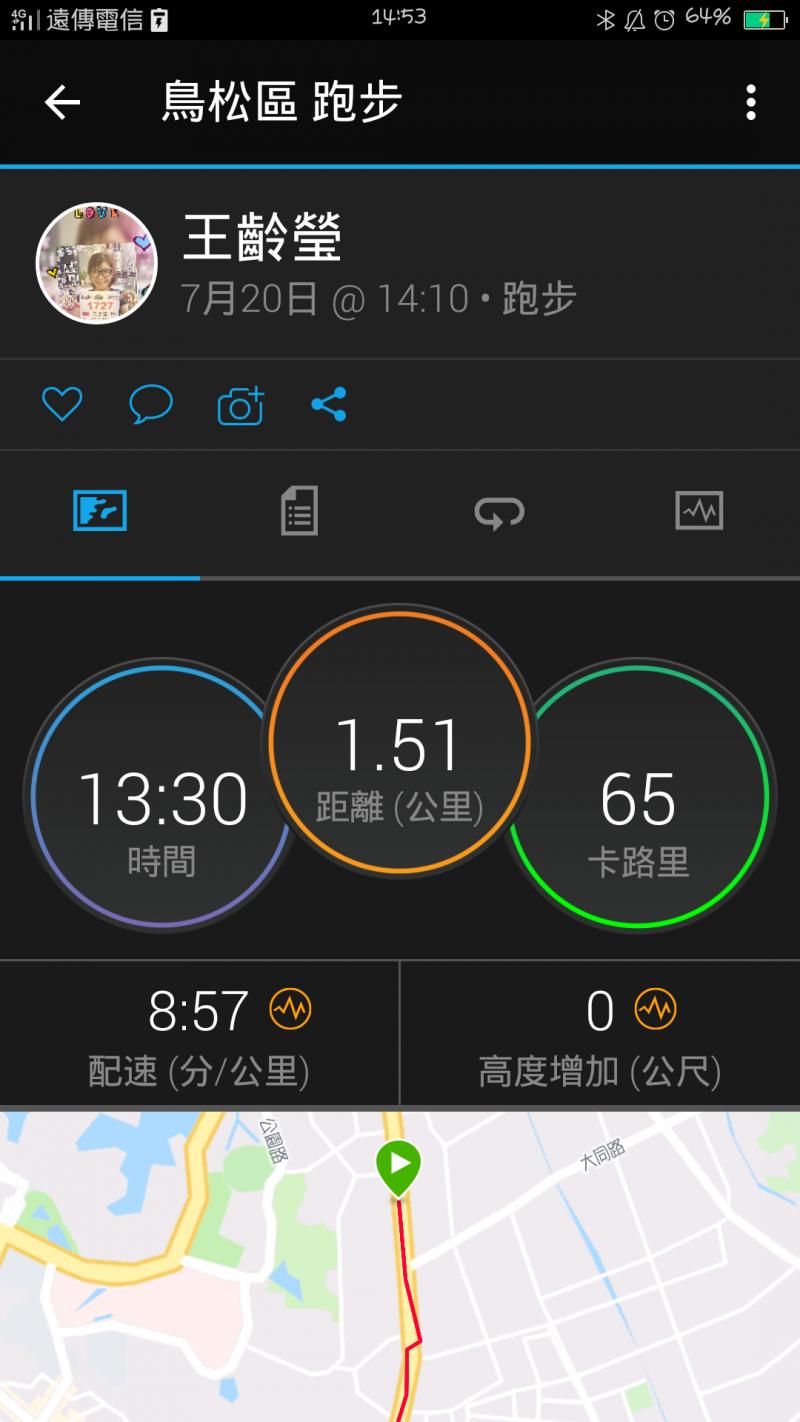Like this running activity
800x1422 pixels.
62,405
